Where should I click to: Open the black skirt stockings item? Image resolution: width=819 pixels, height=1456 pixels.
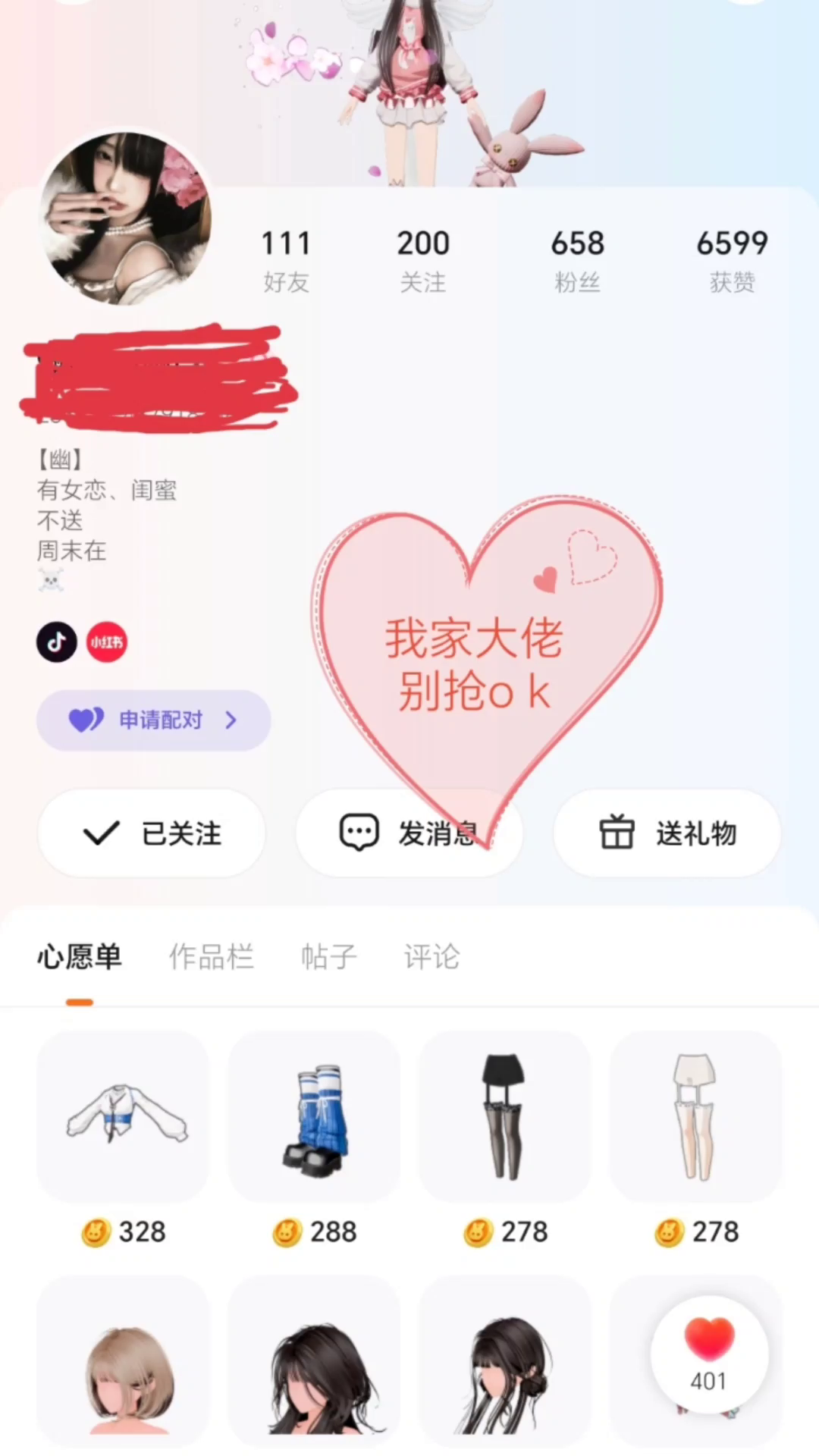click(505, 1116)
